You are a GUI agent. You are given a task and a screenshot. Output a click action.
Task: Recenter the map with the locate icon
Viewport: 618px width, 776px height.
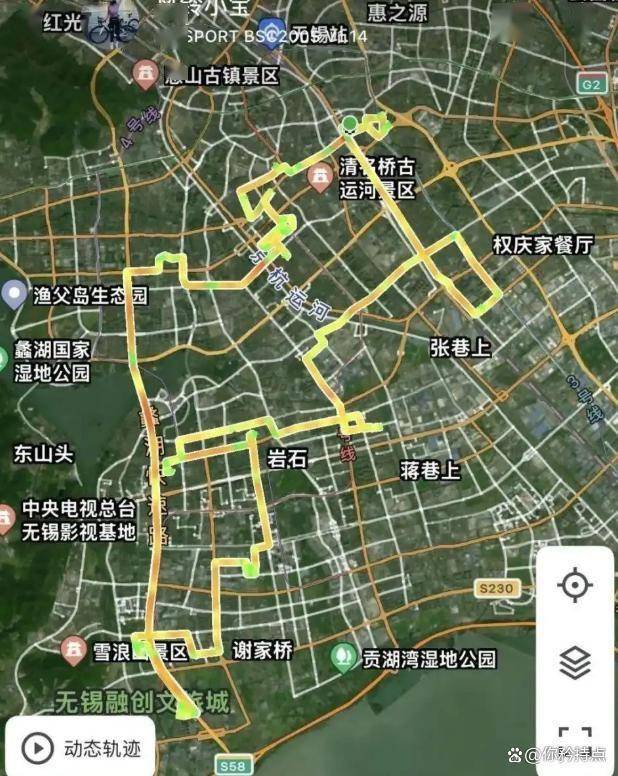(575, 586)
